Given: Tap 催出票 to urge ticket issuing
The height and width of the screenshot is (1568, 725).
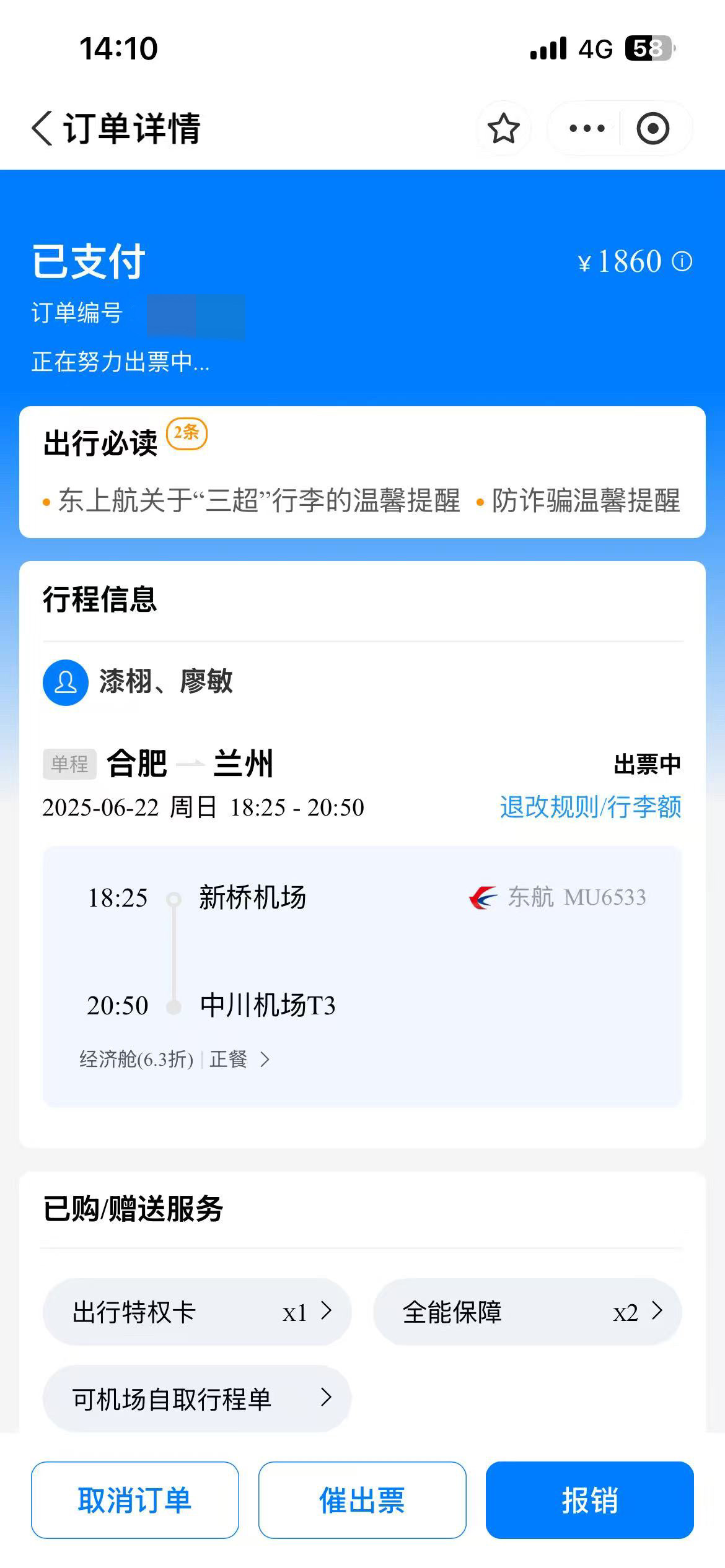Looking at the screenshot, I should [x=362, y=1500].
